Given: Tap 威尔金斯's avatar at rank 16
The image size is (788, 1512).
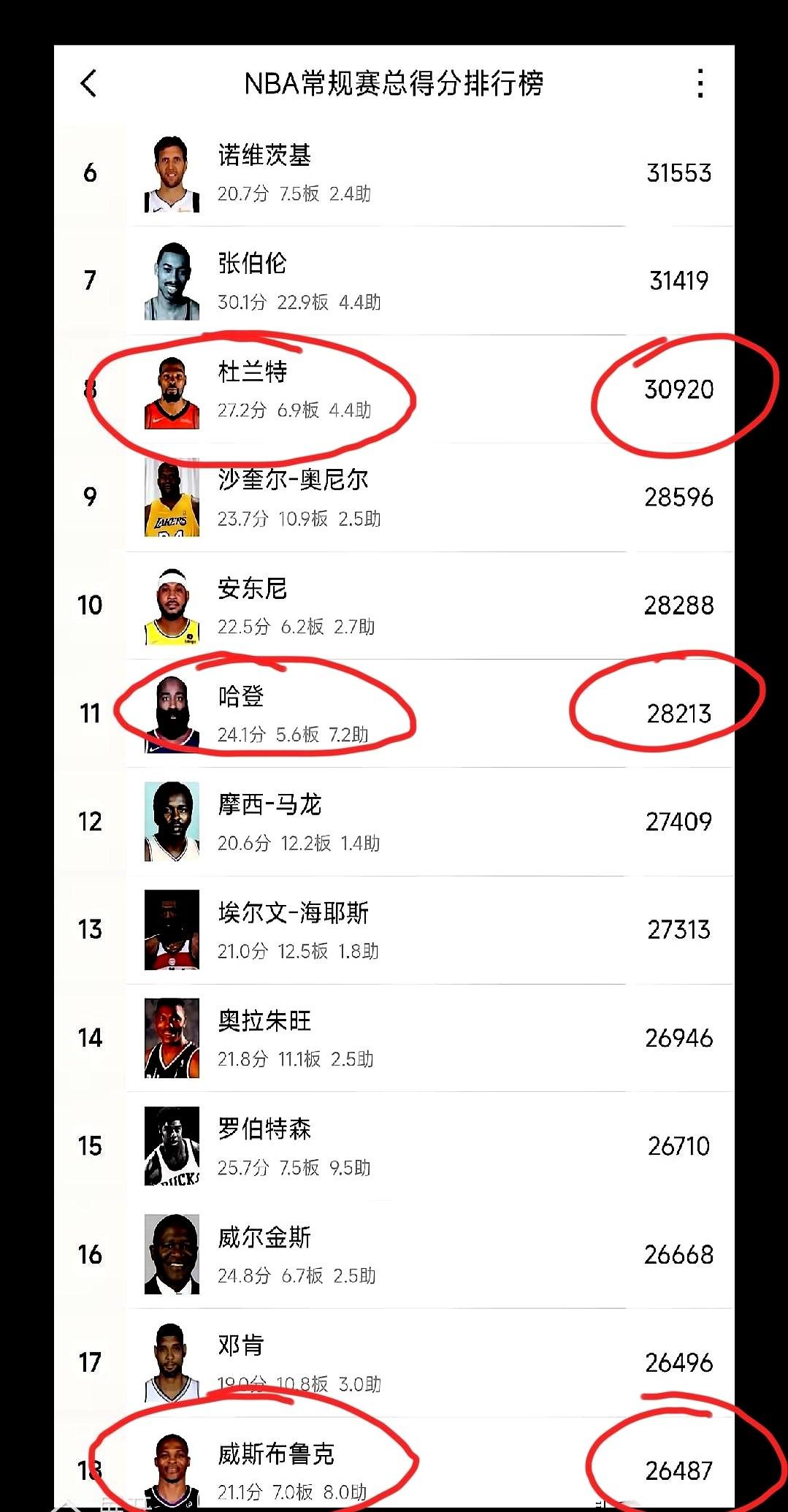Looking at the screenshot, I should (172, 1254).
